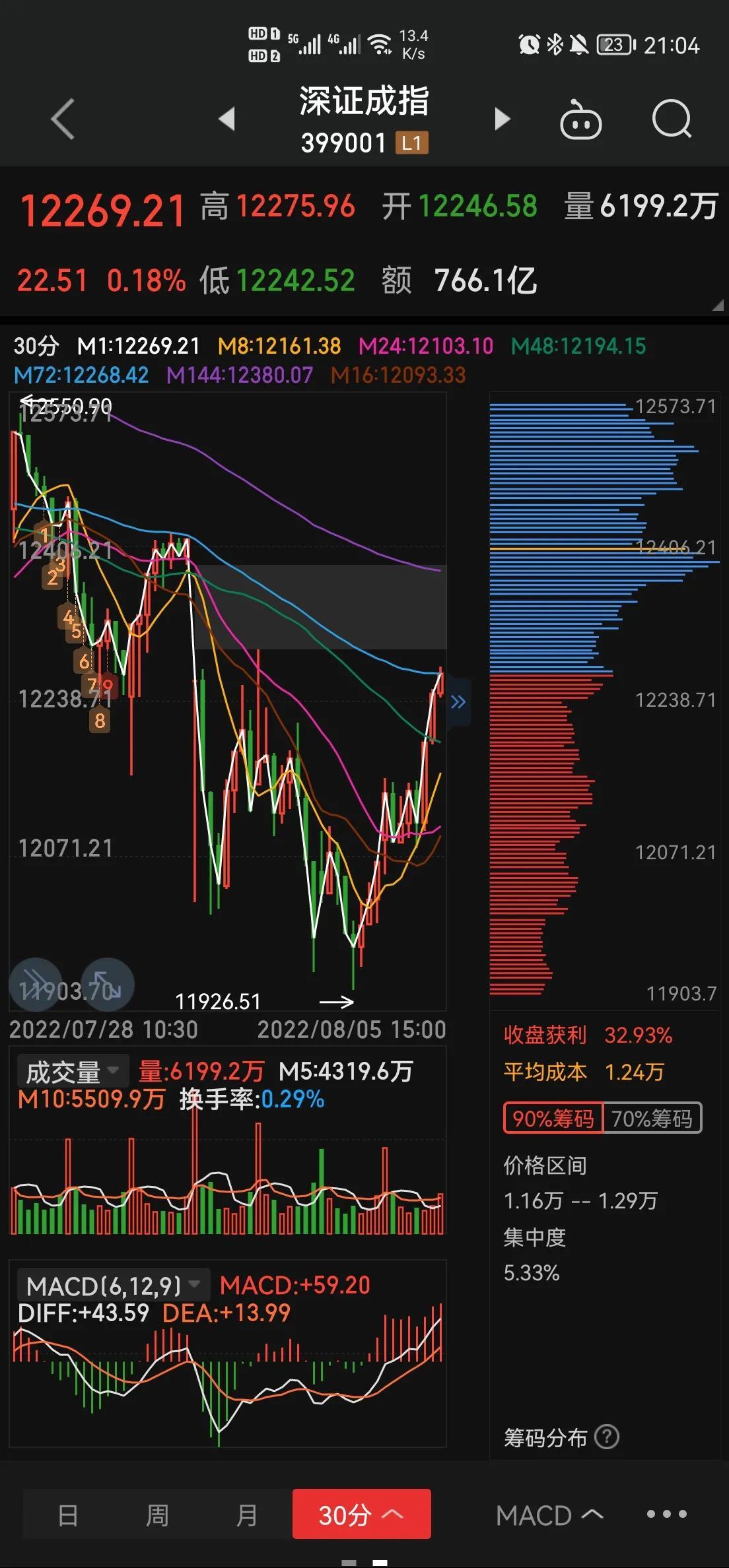Open search with the magnifier icon
This screenshot has width=729, height=1568.
672,119
